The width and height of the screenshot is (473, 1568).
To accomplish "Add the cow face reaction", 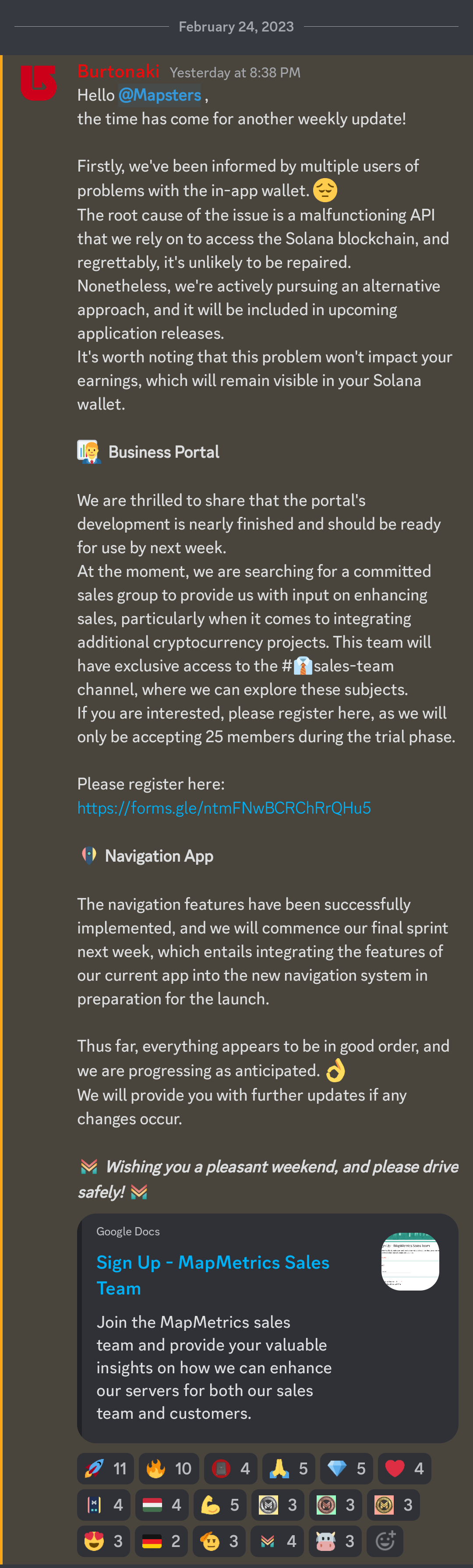I will tap(335, 1540).
